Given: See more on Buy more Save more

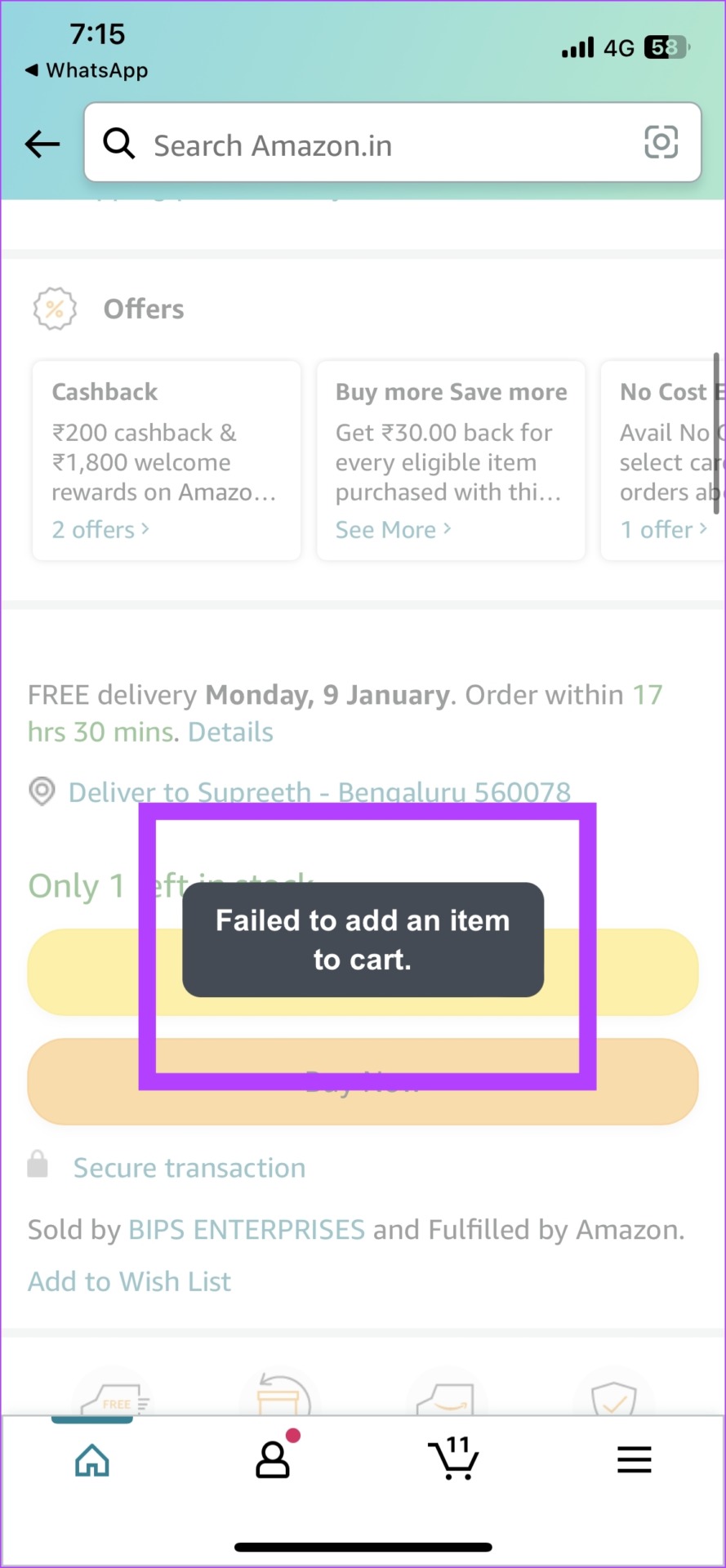Looking at the screenshot, I should pyautogui.click(x=394, y=530).
